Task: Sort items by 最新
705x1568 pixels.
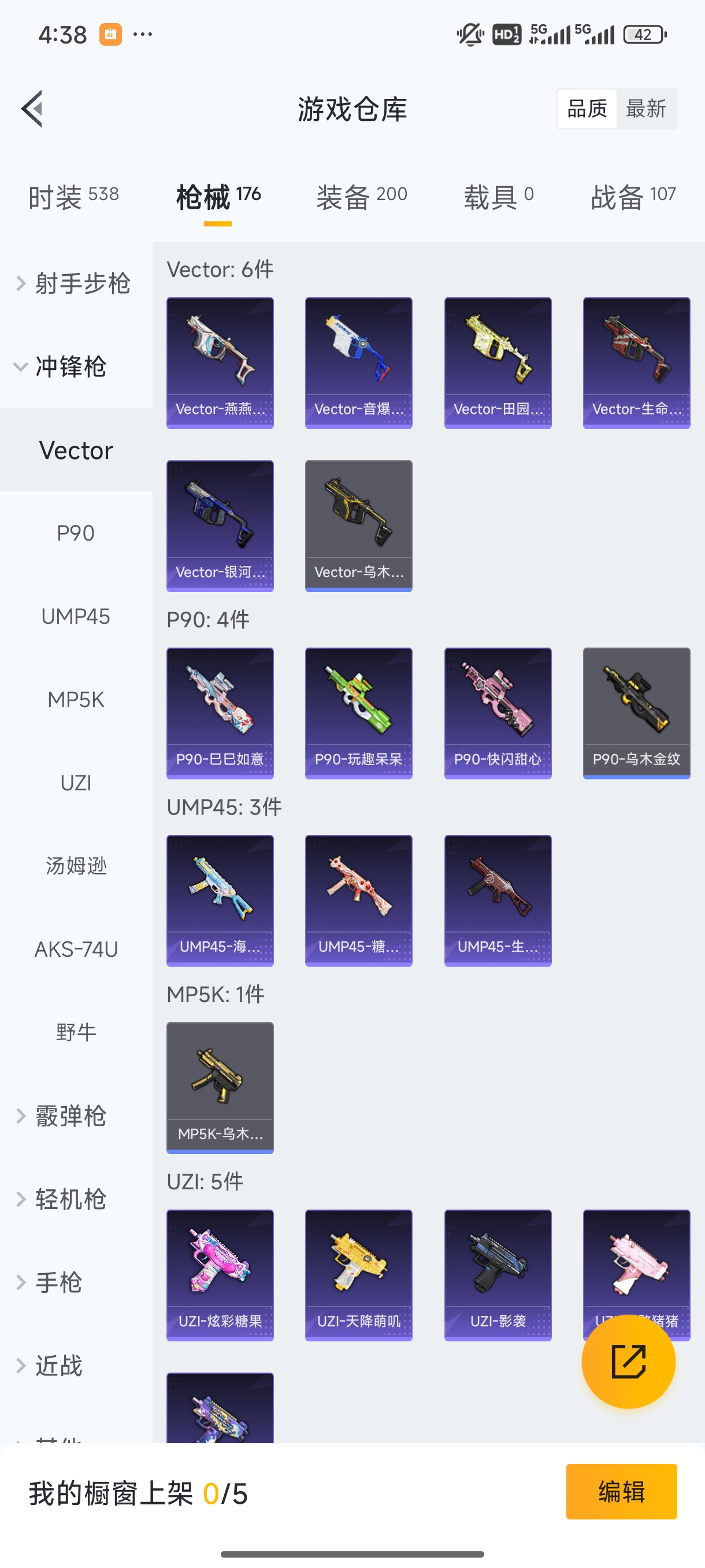Action: 645,109
